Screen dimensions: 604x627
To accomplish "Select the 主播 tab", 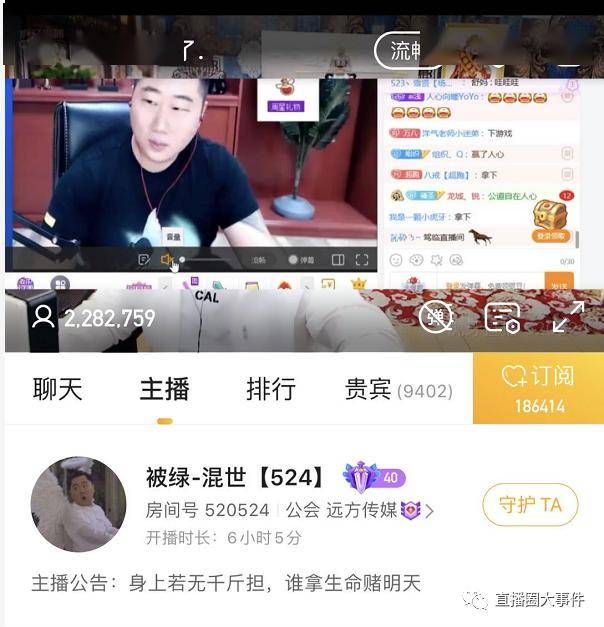I will pyautogui.click(x=165, y=389).
